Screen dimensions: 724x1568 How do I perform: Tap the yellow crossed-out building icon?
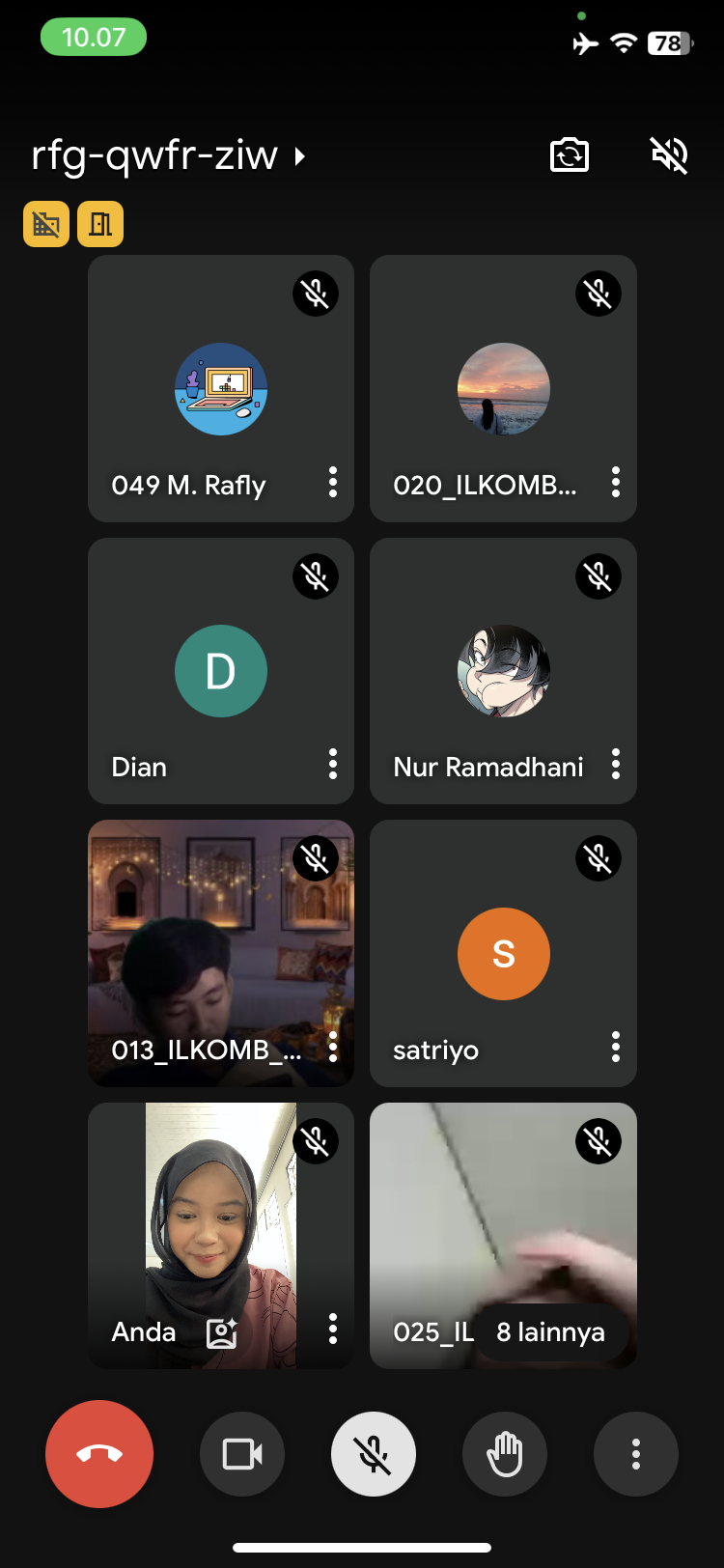click(46, 224)
